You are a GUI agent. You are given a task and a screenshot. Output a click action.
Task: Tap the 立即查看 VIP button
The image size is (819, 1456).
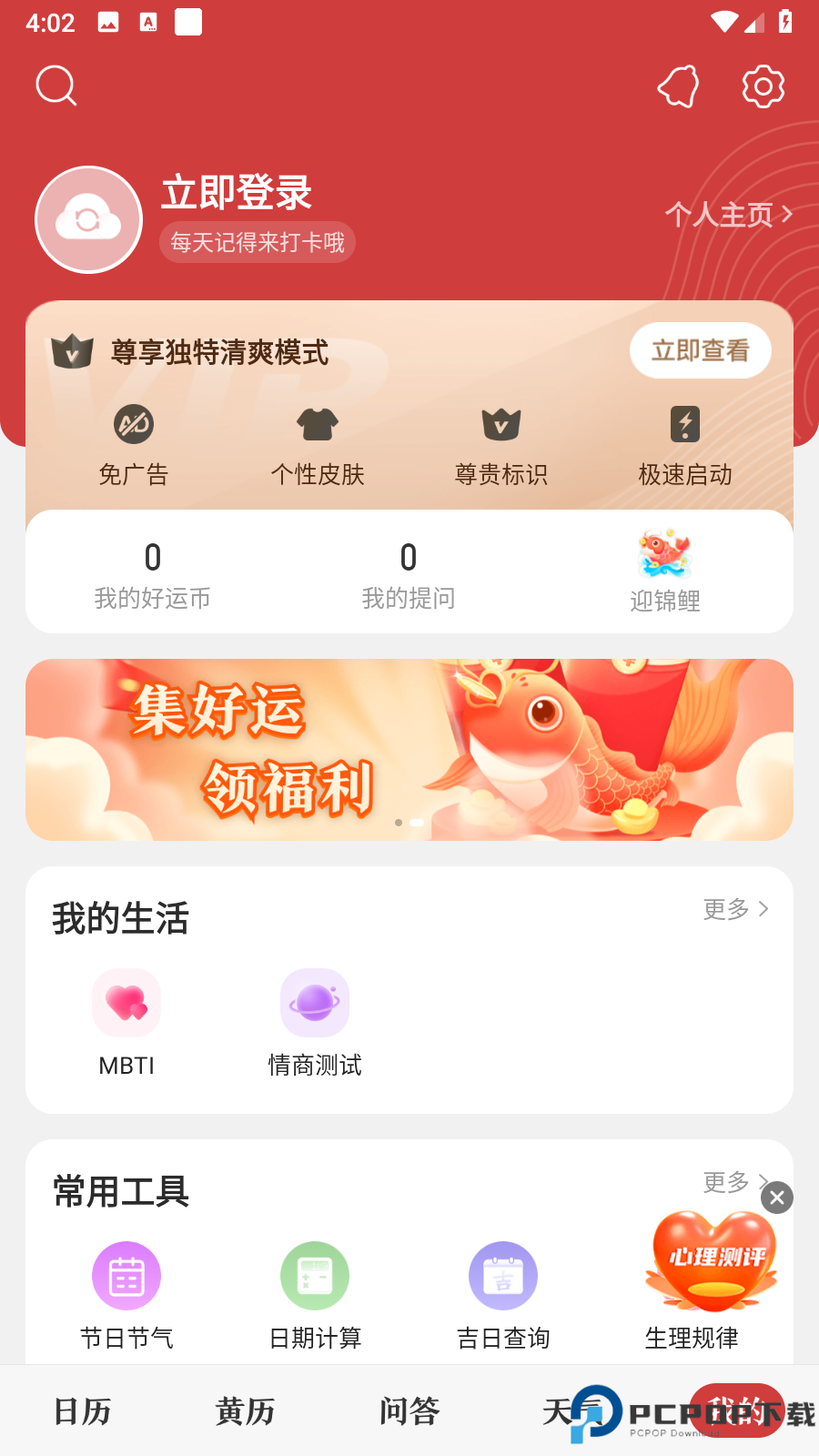click(x=700, y=350)
